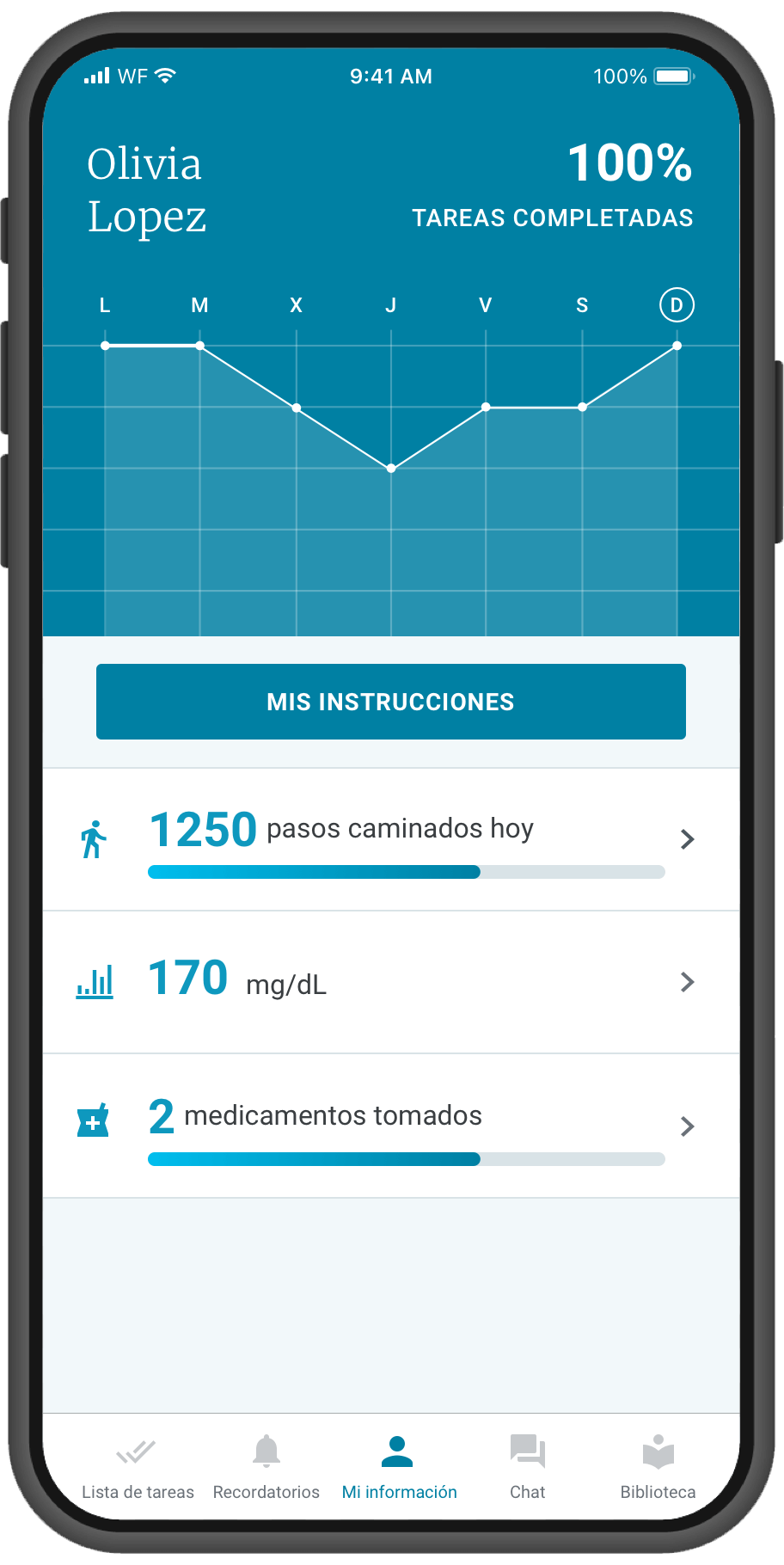Select day D on the weekly chart
This screenshot has height=1565, width=784.
pos(677,305)
